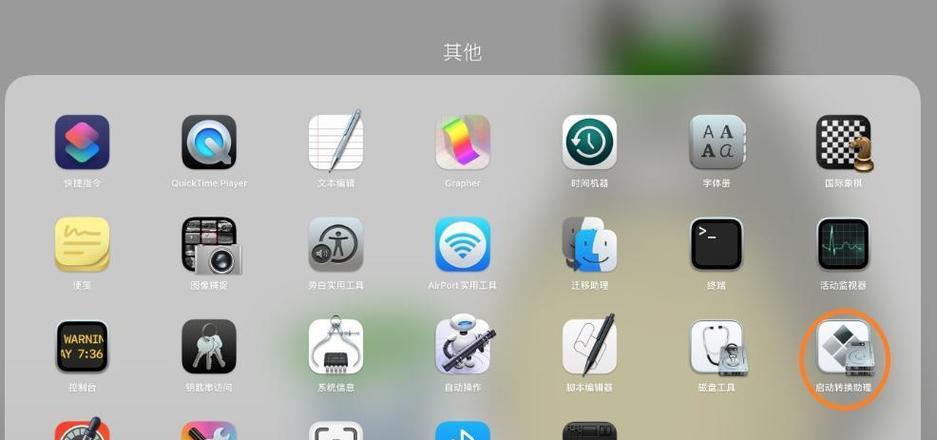Screen dimensions: 937x440
Task: Open the 快捷指令 Shortcuts app
Action: pos(82,143)
